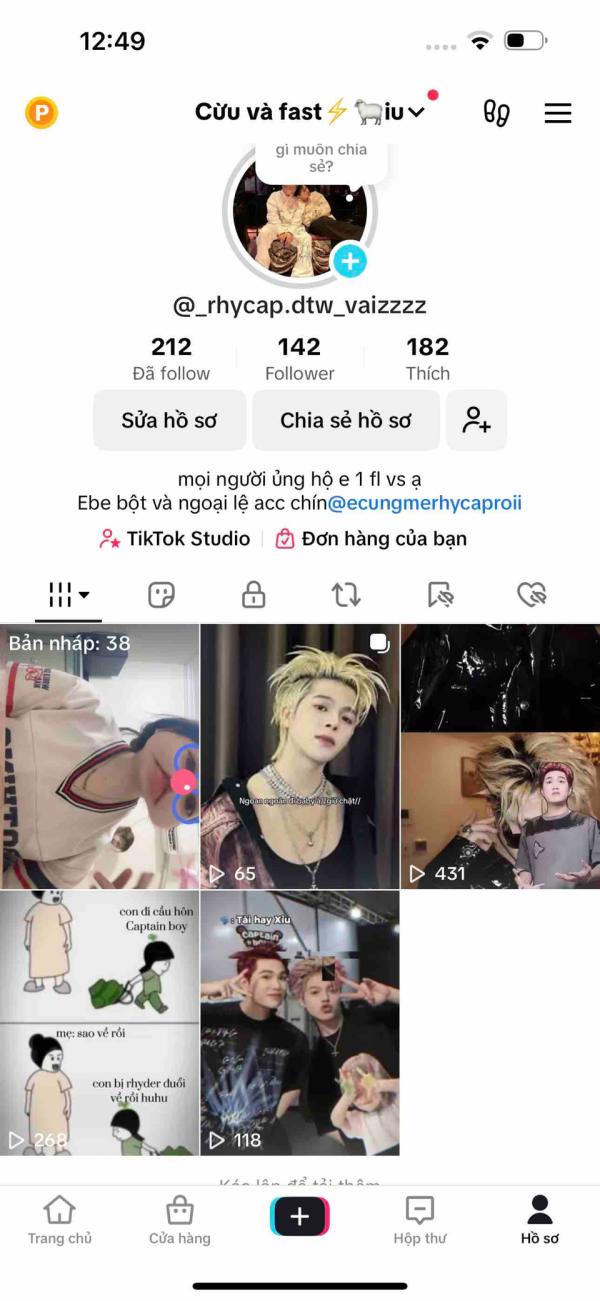Expand the account switcher dropdown
The image size is (600, 1301).
pos(417,113)
